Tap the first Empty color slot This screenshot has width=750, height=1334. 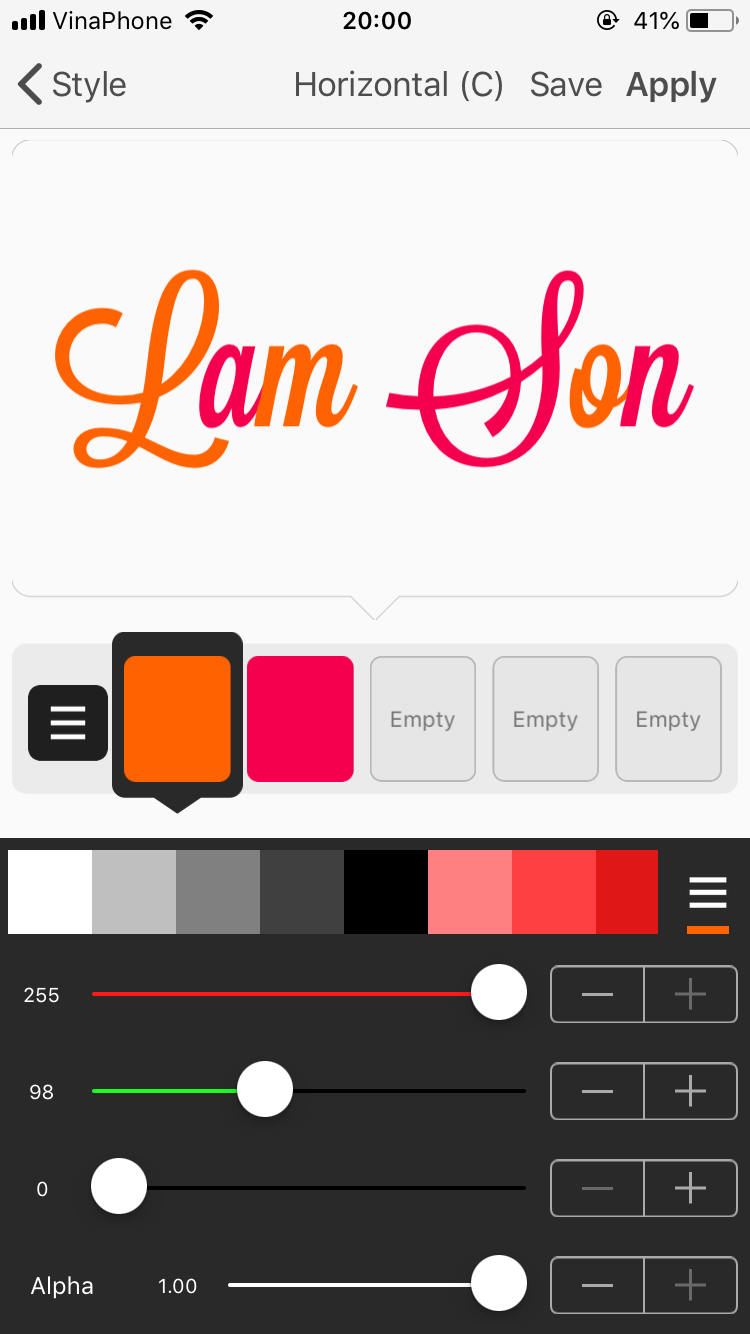click(x=422, y=718)
